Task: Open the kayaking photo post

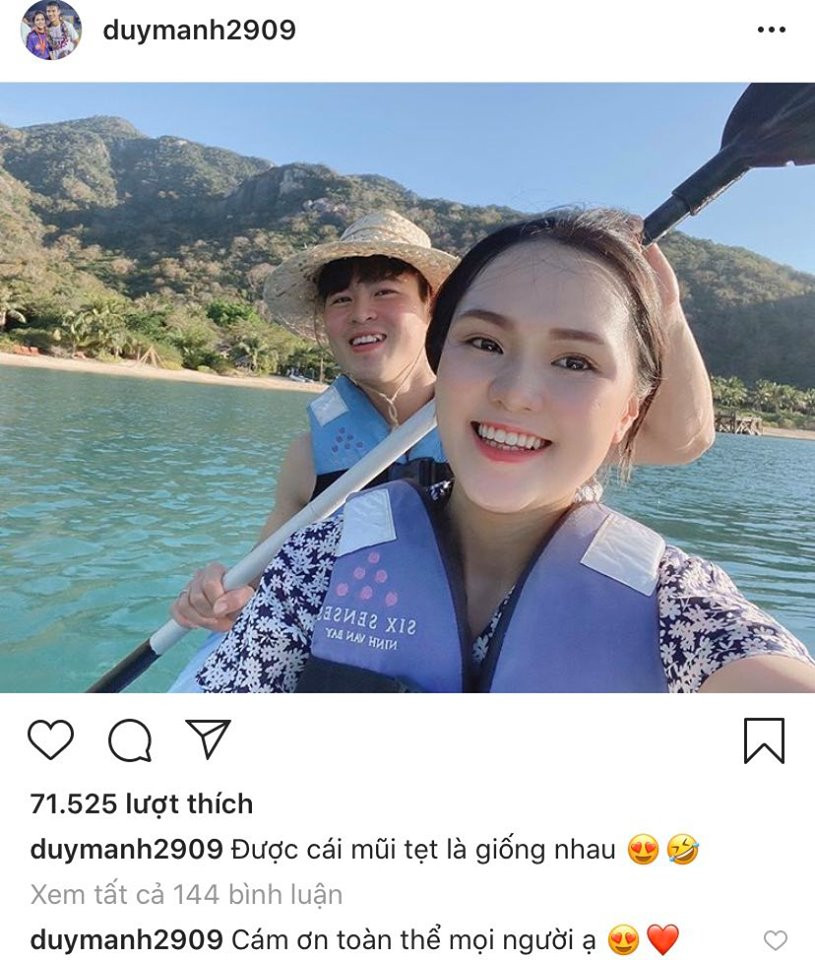Action: pyautogui.click(x=407, y=388)
